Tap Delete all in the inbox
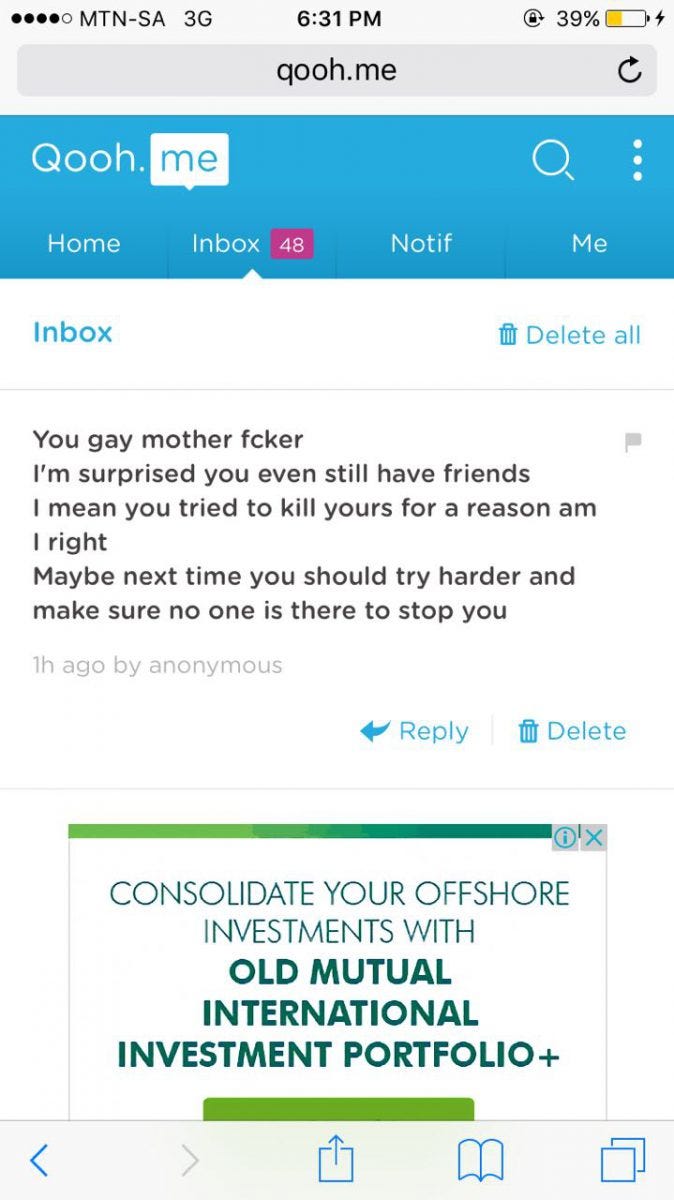 pos(569,335)
